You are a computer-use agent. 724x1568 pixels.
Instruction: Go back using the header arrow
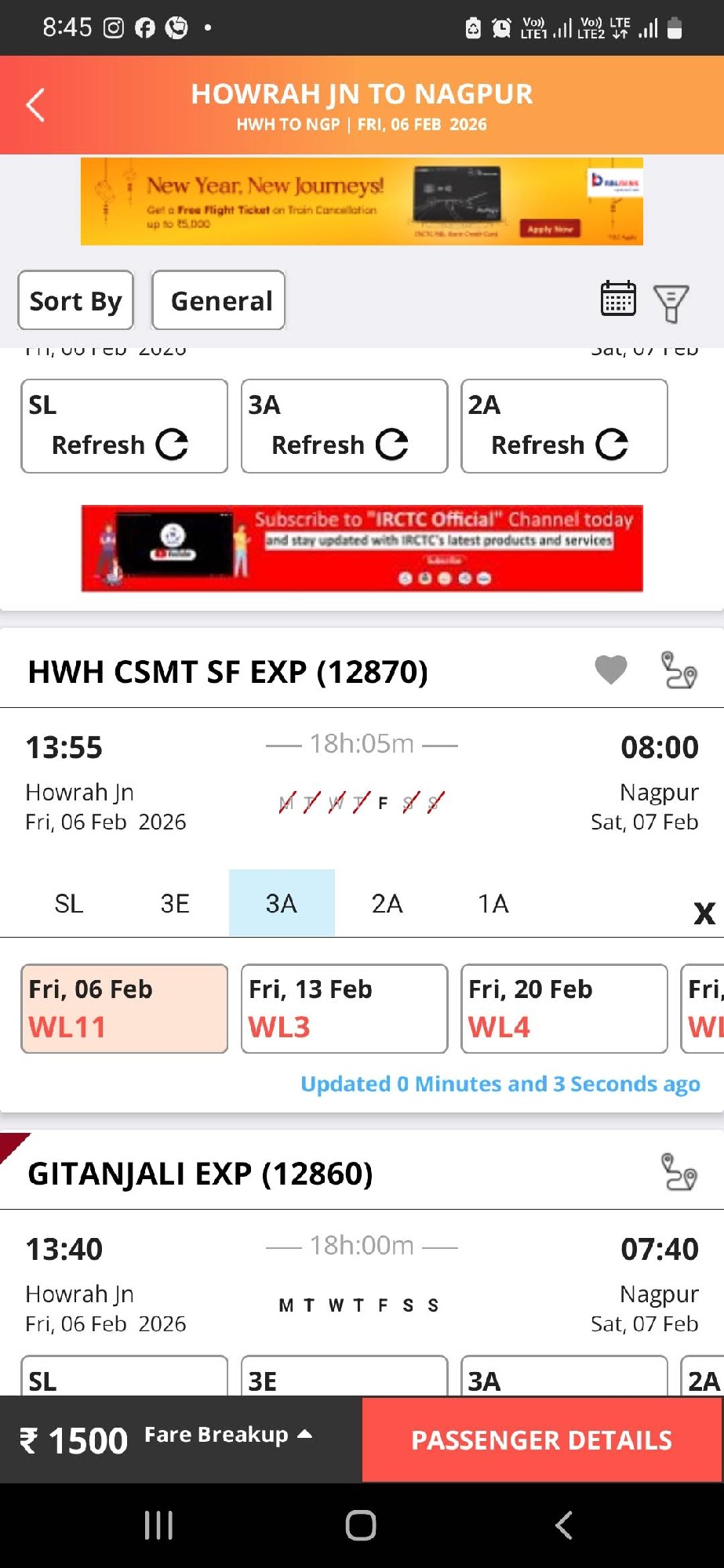(x=35, y=105)
